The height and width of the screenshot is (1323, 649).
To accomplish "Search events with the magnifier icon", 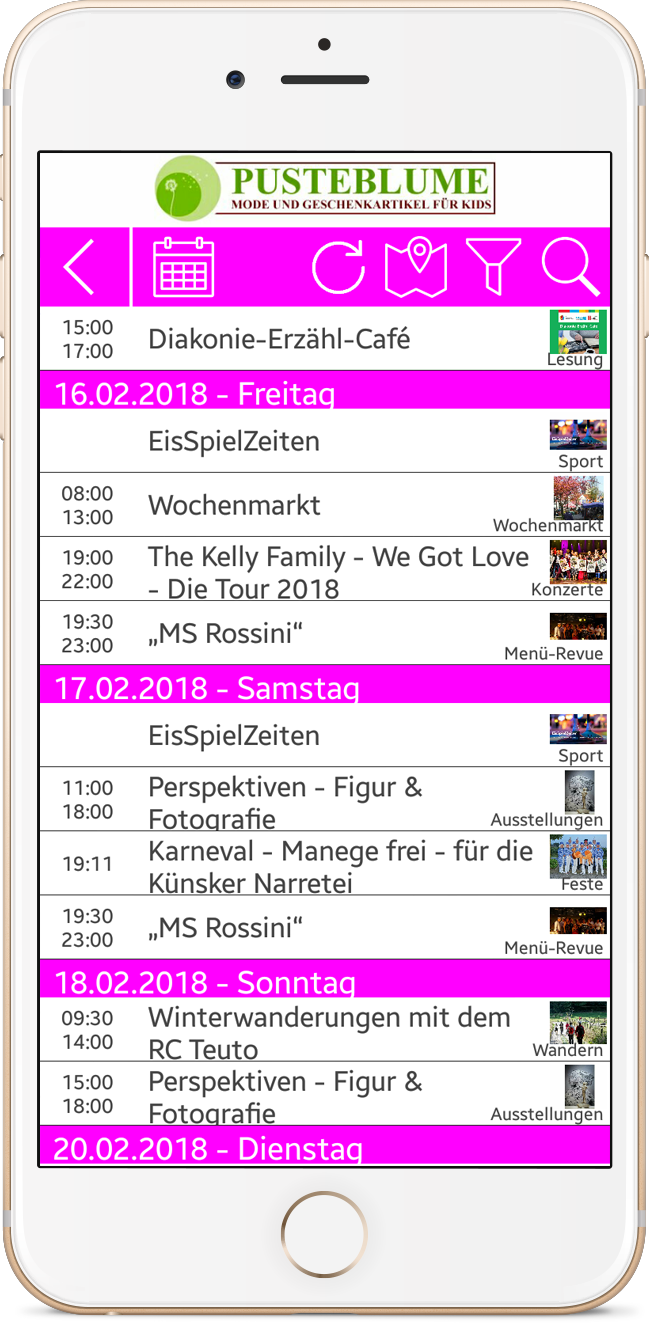I will click(x=571, y=267).
